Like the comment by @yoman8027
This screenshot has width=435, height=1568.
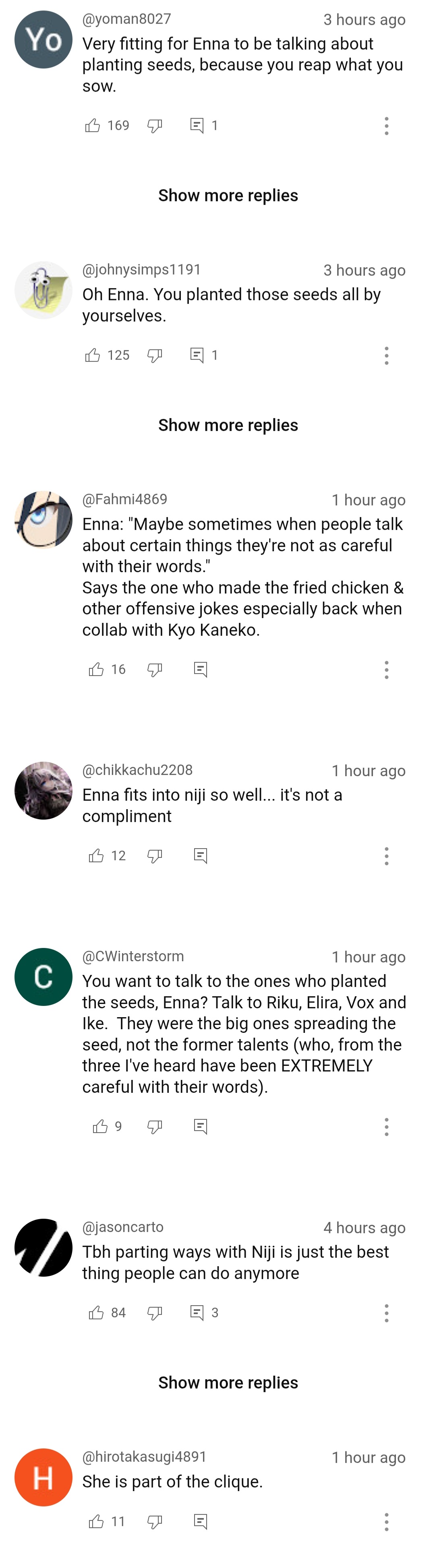[93, 126]
